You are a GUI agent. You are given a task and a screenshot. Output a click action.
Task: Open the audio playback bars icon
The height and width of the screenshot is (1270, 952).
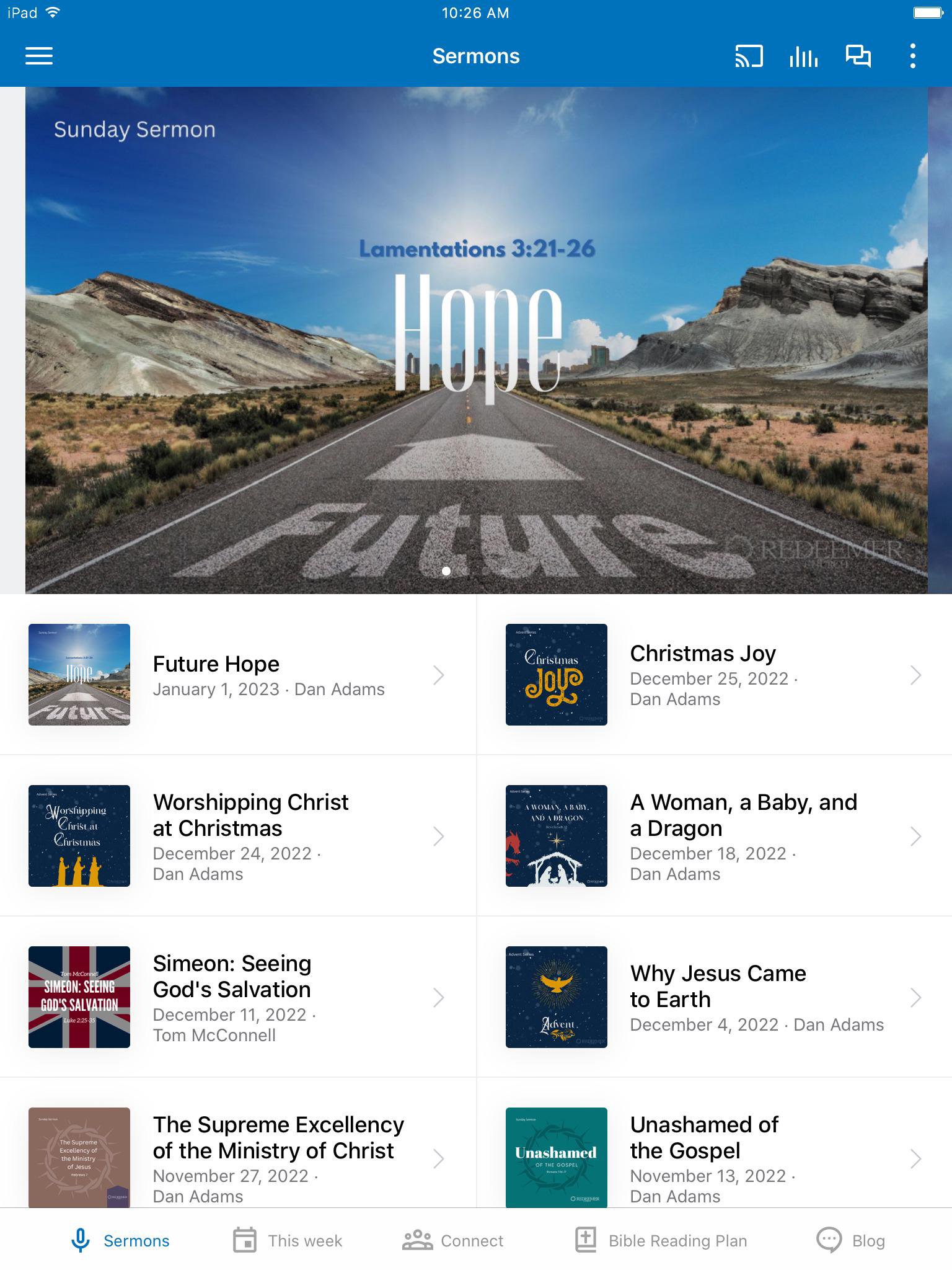click(803, 56)
